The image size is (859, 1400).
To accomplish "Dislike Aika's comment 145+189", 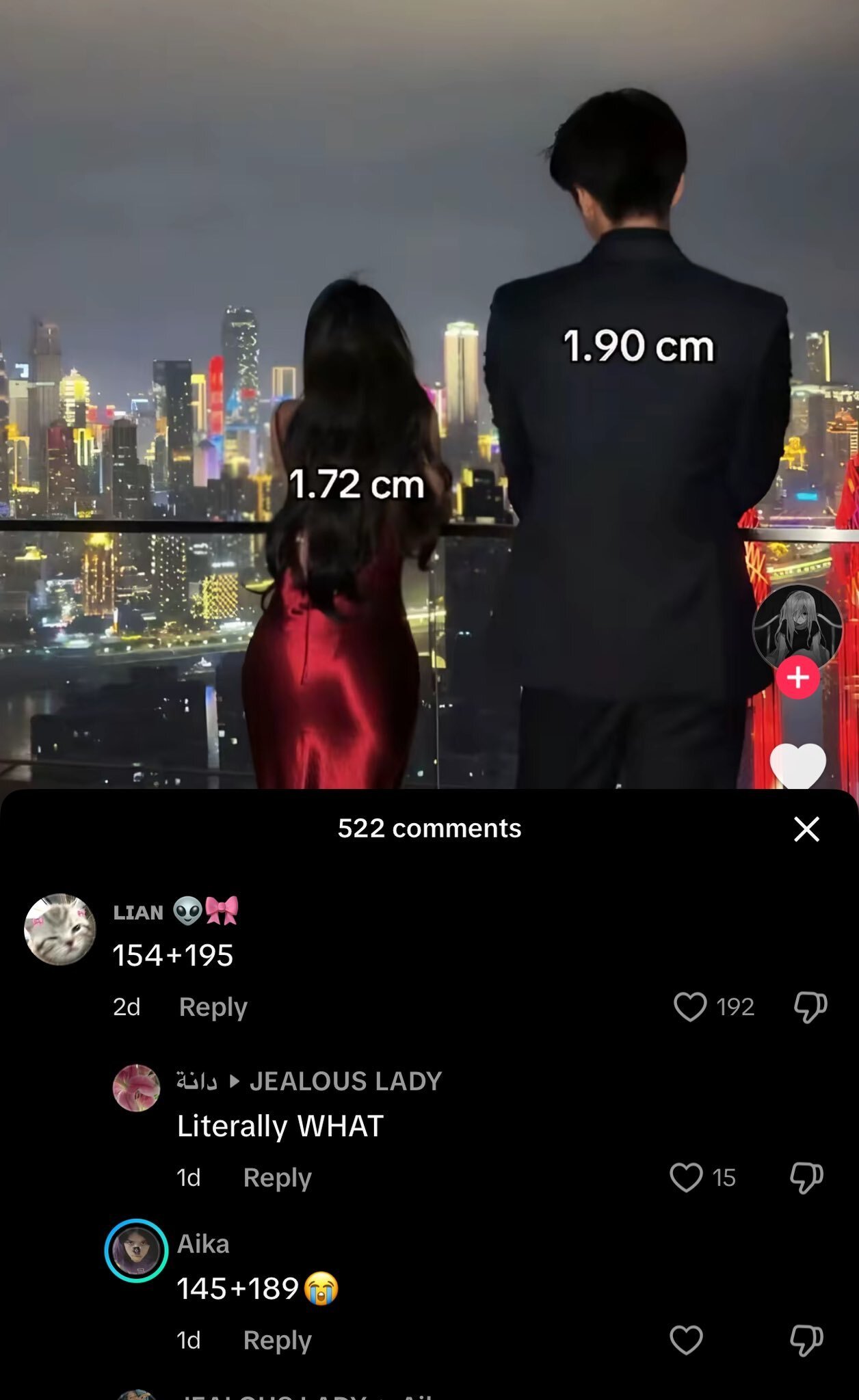I will coord(806,1341).
